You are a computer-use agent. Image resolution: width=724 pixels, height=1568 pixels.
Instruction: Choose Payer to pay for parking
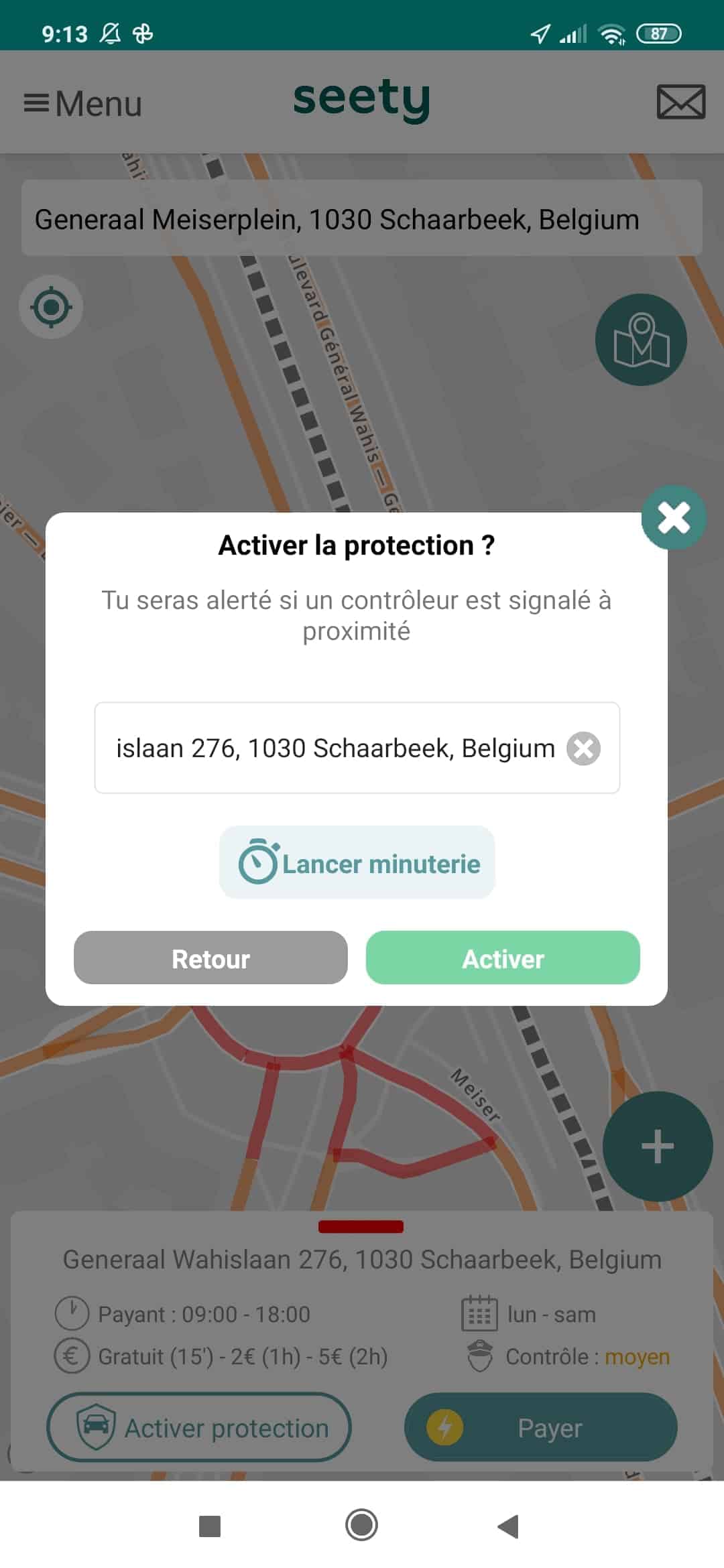(x=540, y=1427)
